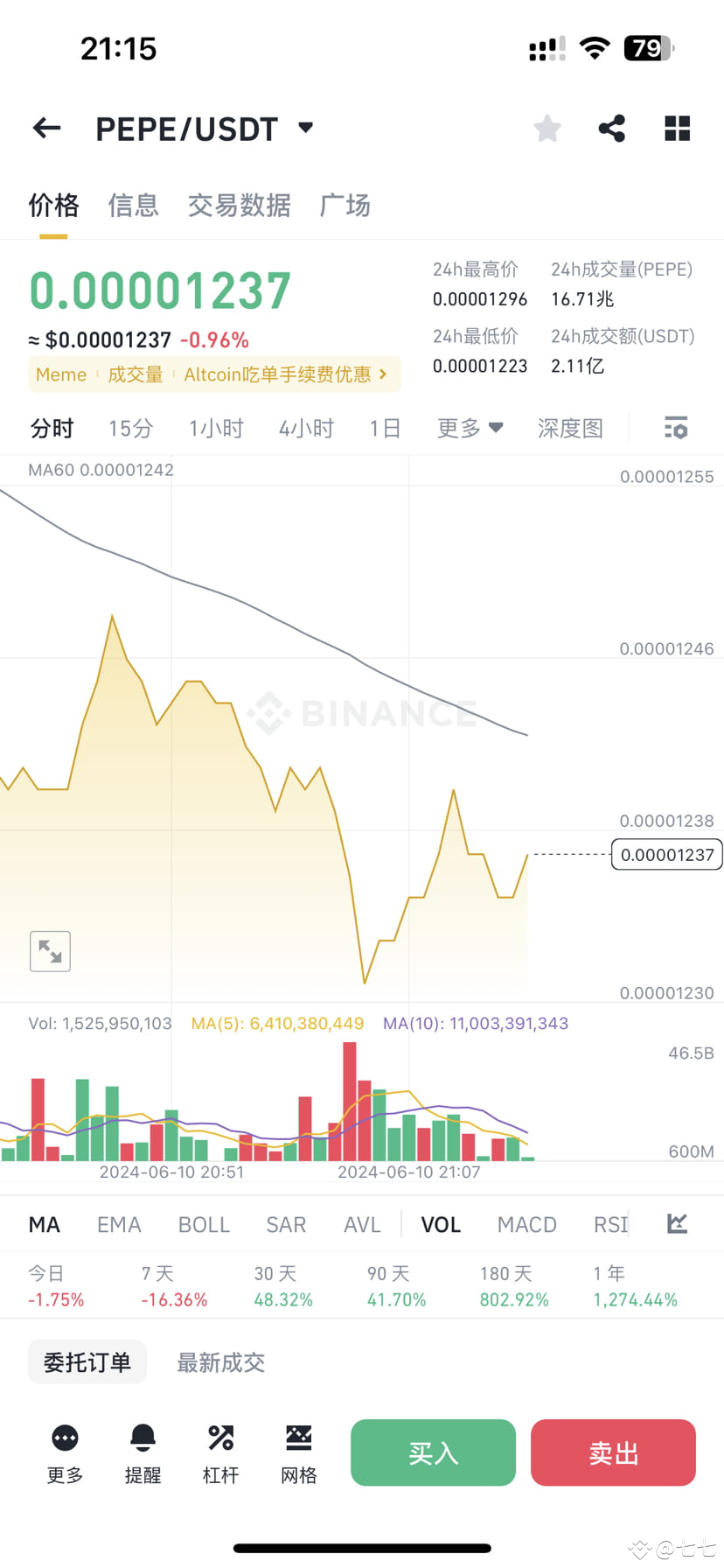Viewport: 724px width, 1568px height.
Task: Open price alerts via the 提醒 bell
Action: pyautogui.click(x=143, y=1451)
